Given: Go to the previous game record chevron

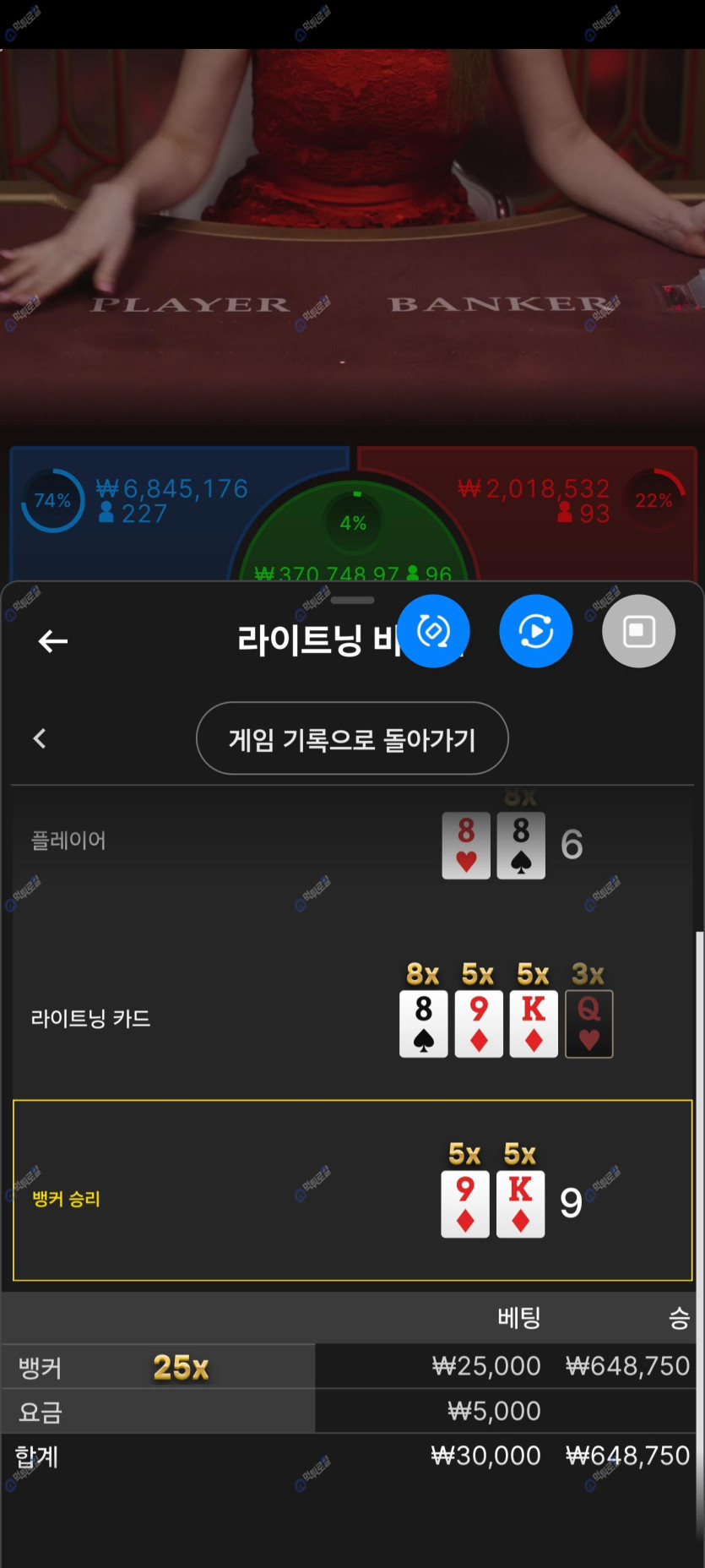Looking at the screenshot, I should [x=40, y=738].
